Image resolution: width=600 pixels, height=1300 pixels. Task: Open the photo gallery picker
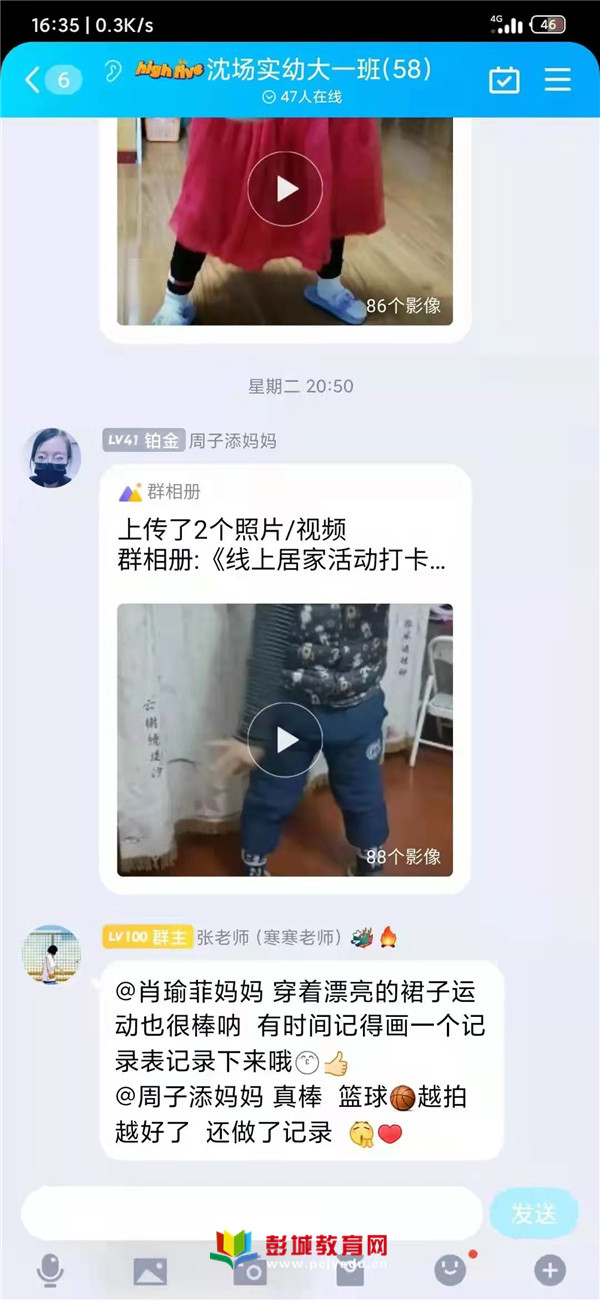150,1270
